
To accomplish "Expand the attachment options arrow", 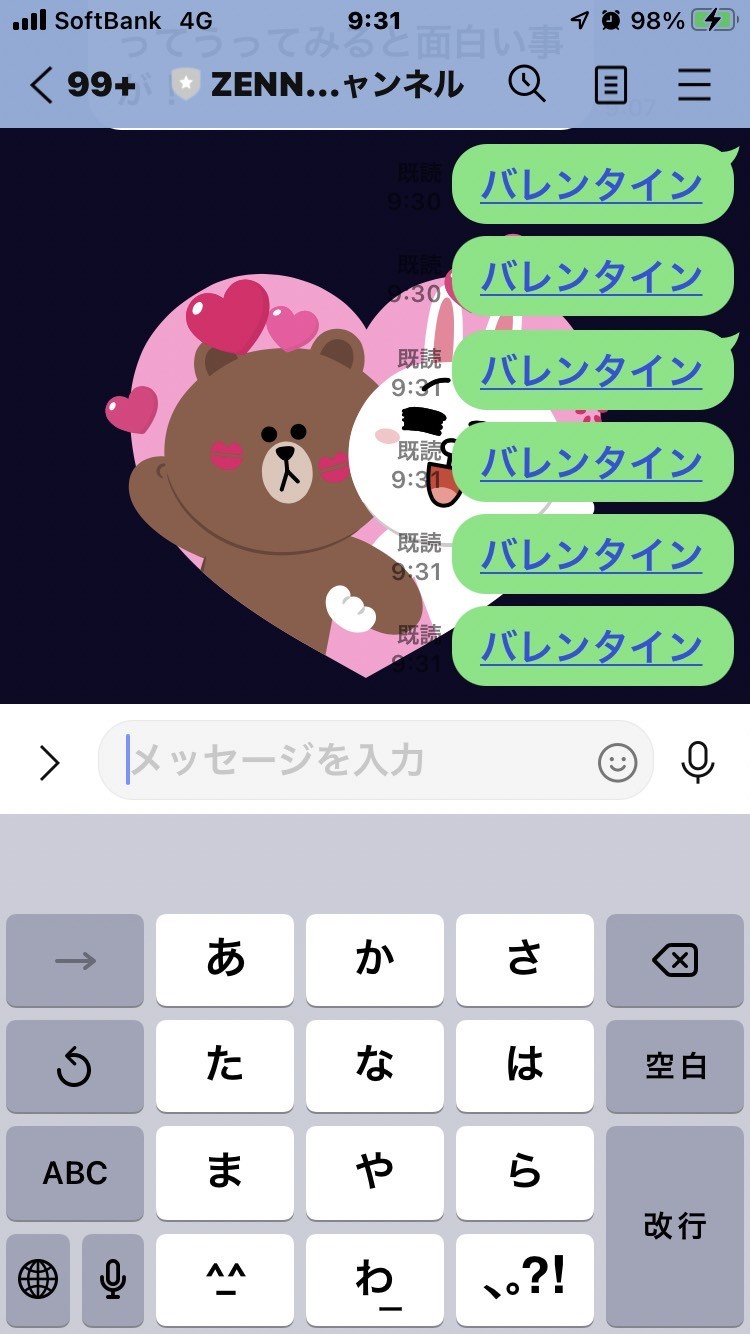I will [49, 763].
